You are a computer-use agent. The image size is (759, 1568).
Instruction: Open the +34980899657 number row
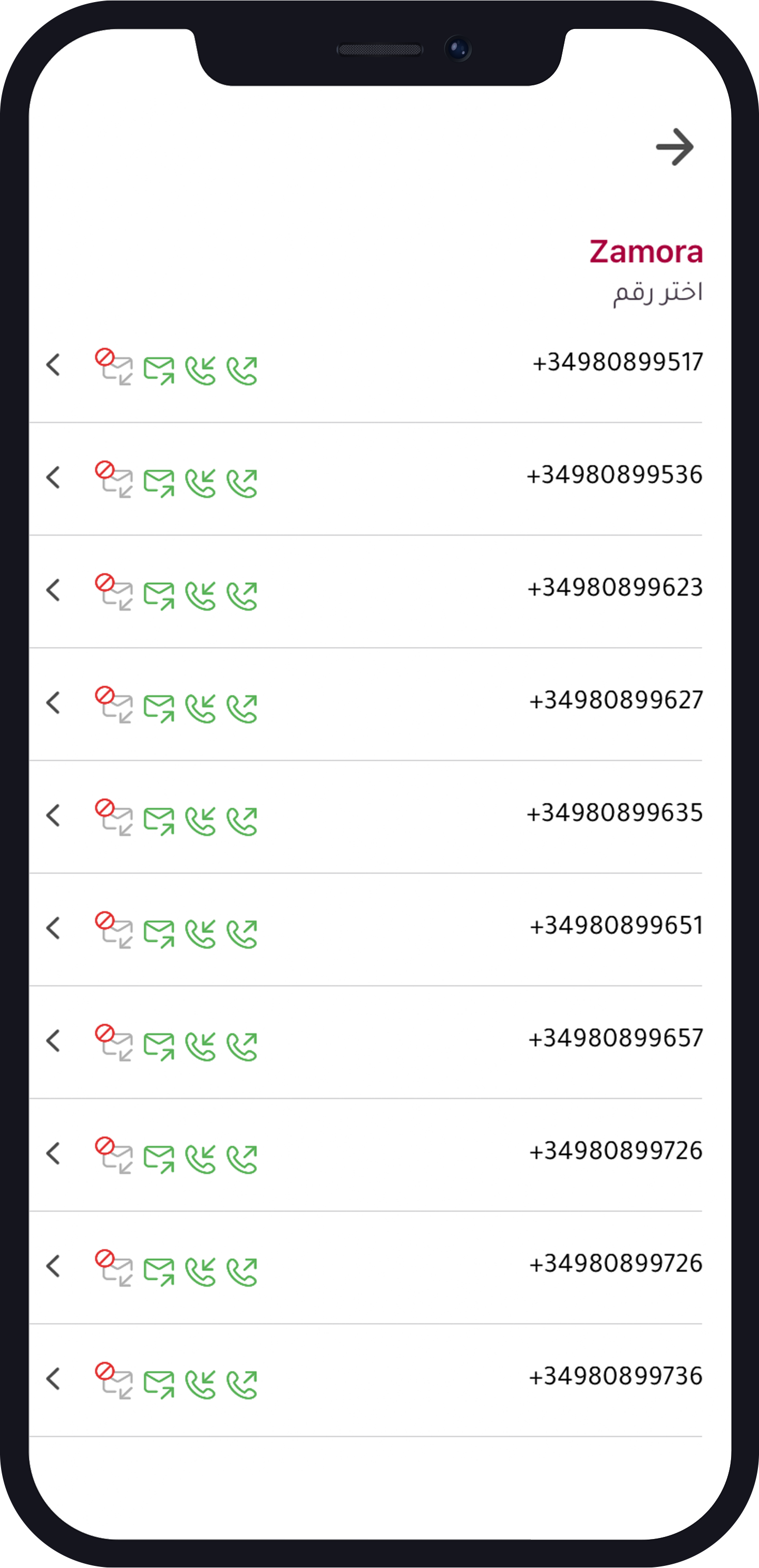pyautogui.click(x=615, y=1038)
